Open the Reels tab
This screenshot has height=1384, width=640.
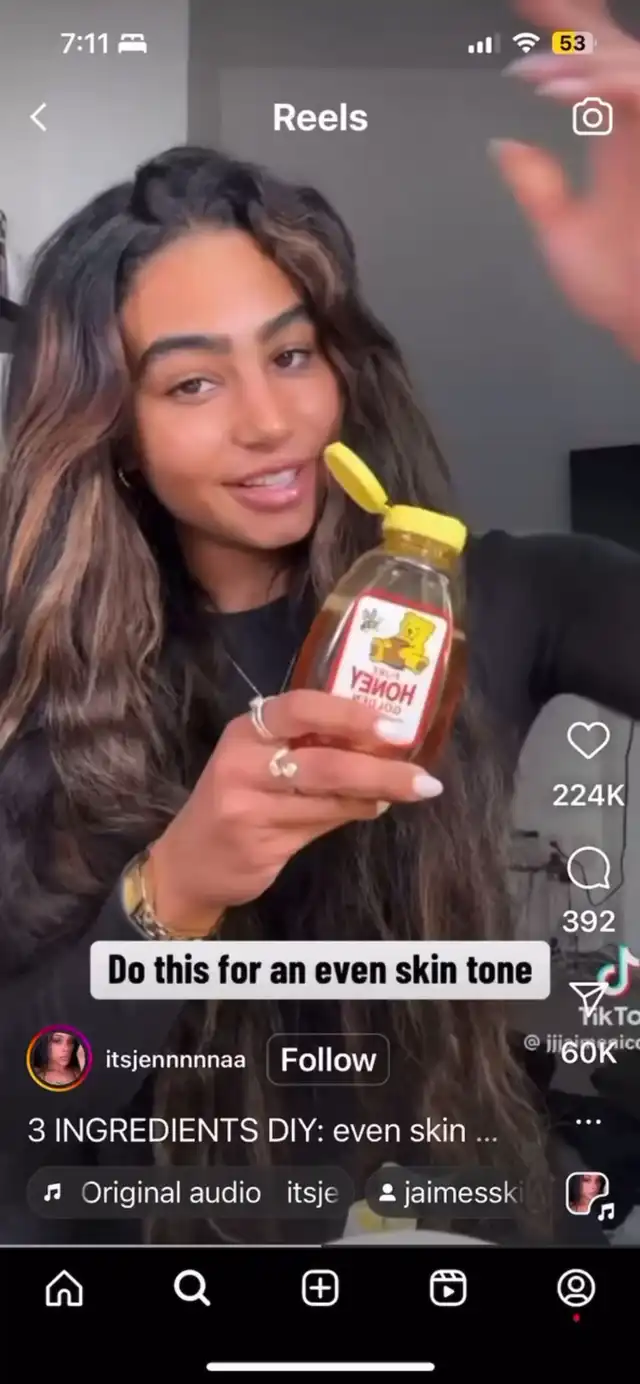pos(448,1288)
